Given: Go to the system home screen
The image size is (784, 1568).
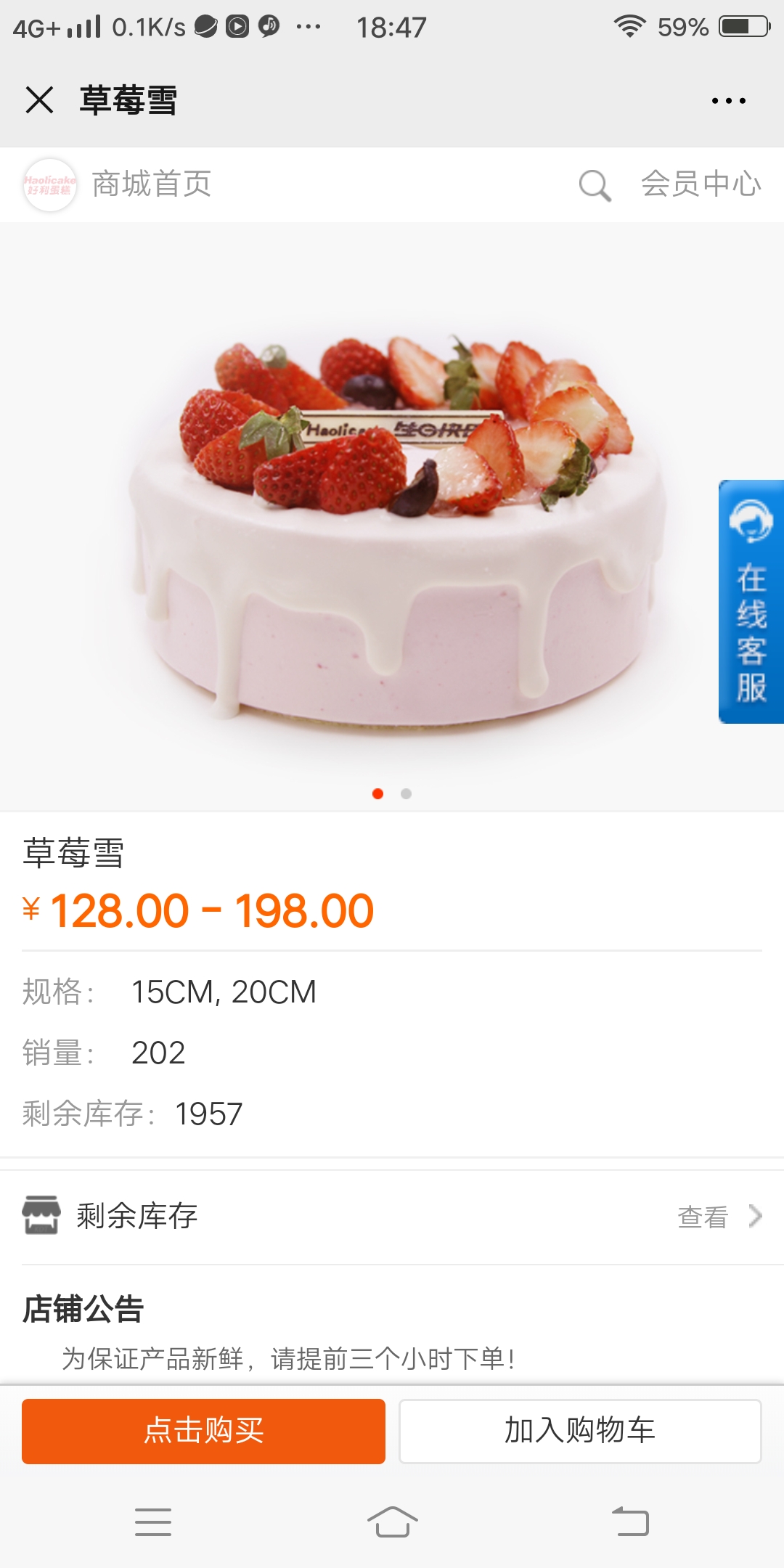Looking at the screenshot, I should (x=392, y=1522).
